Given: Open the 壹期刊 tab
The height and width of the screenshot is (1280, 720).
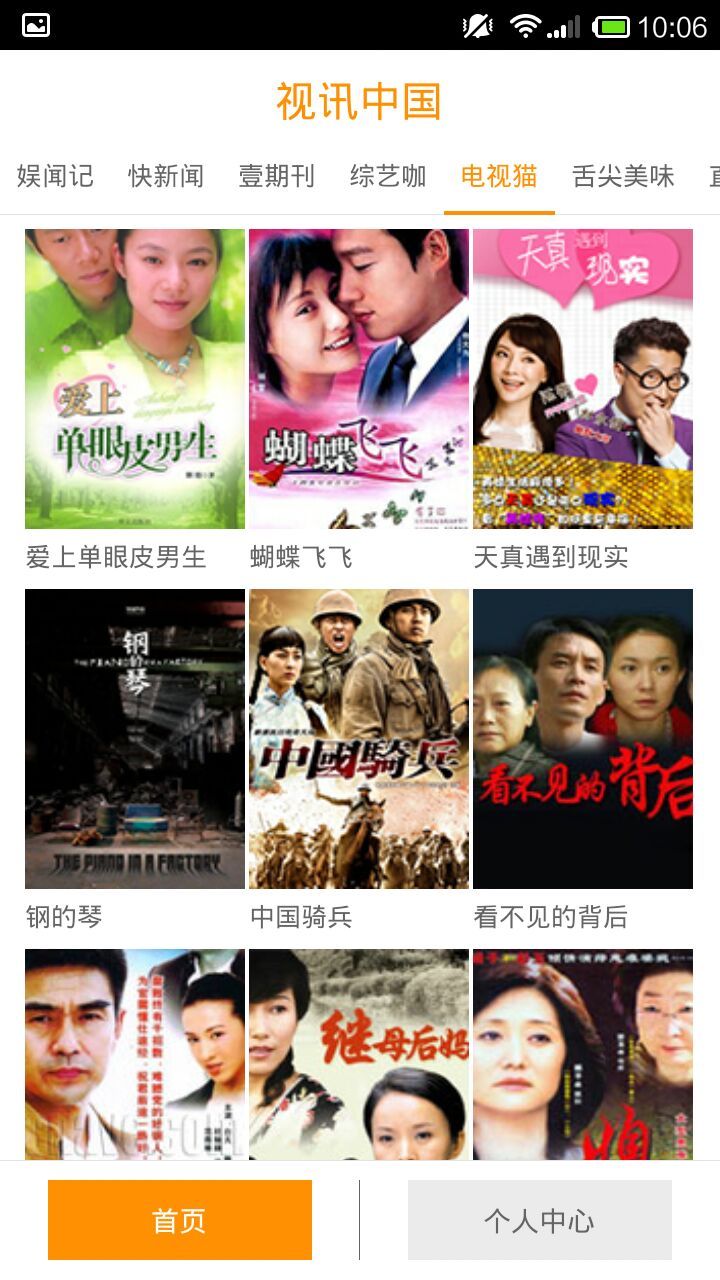Looking at the screenshot, I should 277,177.
